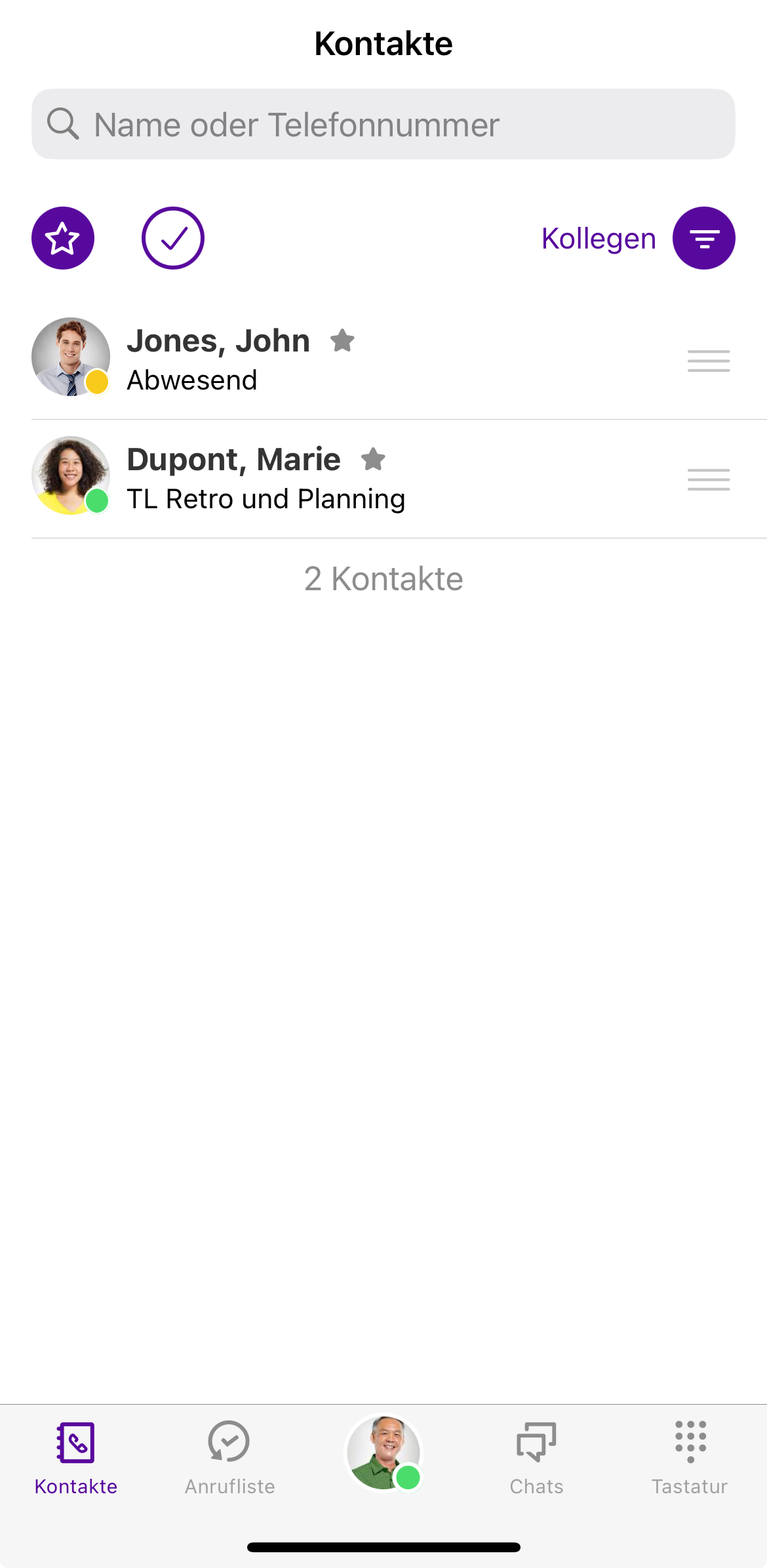The image size is (767, 1568).
Task: Toggle the favorites star filter
Action: 63,238
